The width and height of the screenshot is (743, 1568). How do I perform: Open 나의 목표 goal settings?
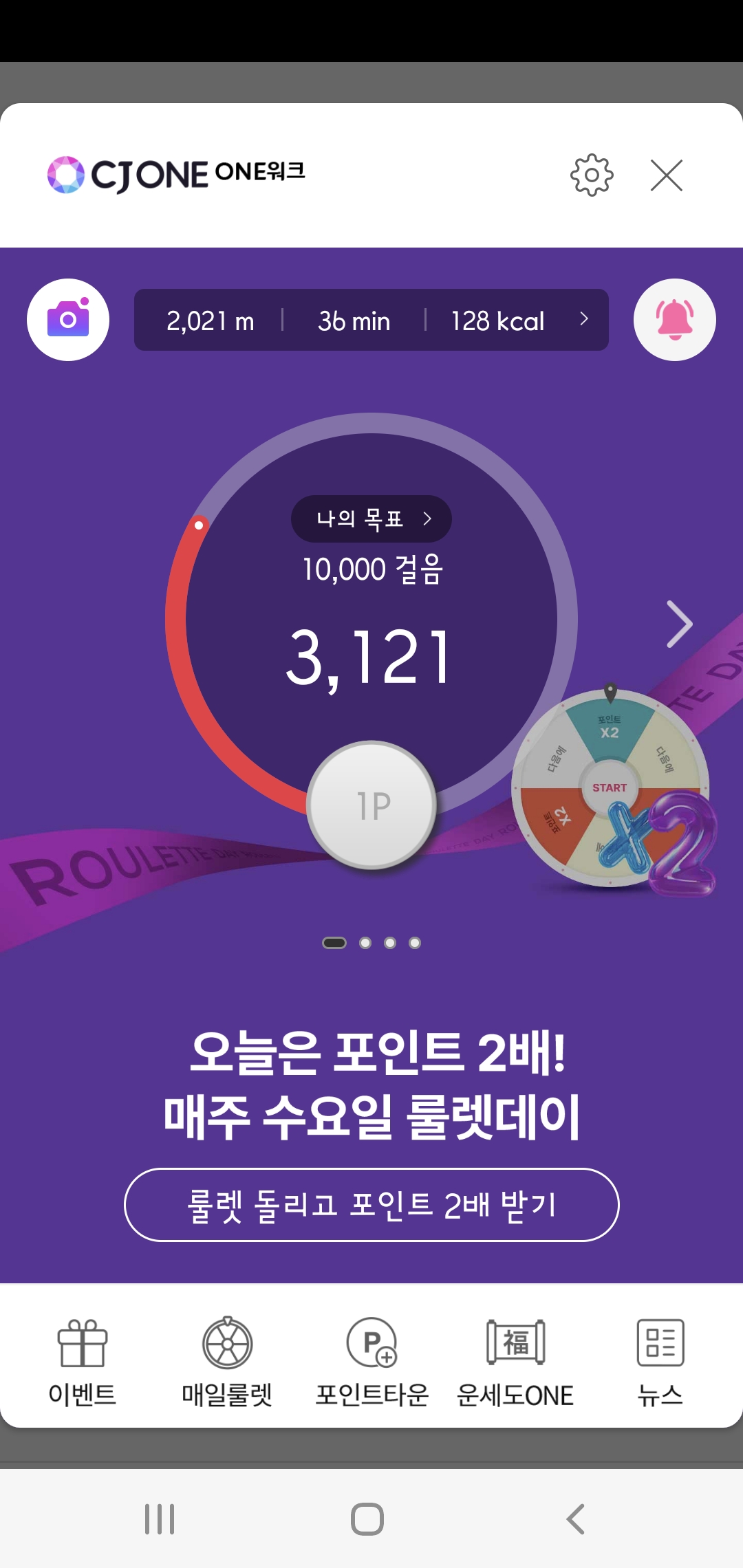(371, 519)
